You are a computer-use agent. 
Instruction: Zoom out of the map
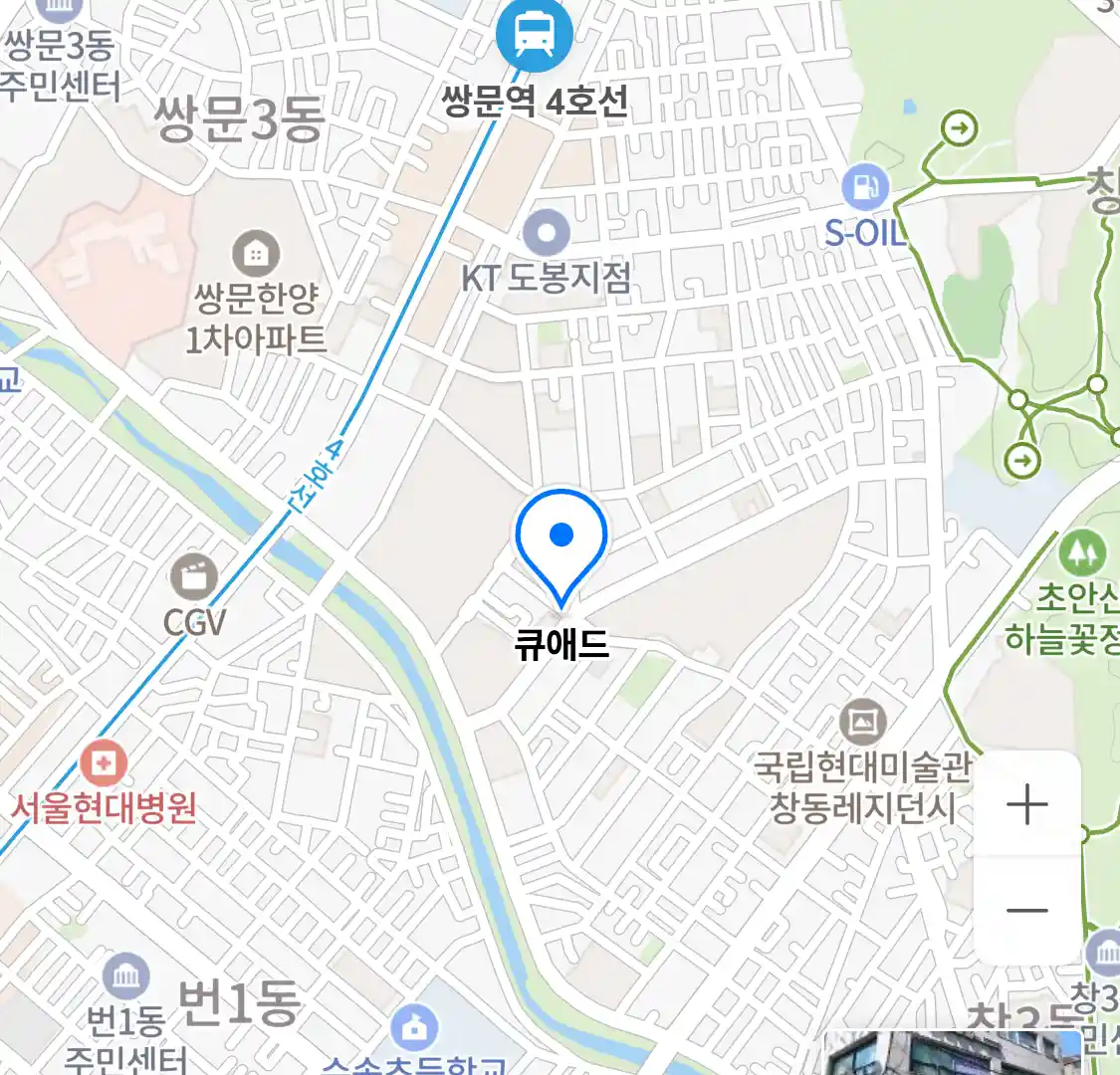tap(1027, 910)
